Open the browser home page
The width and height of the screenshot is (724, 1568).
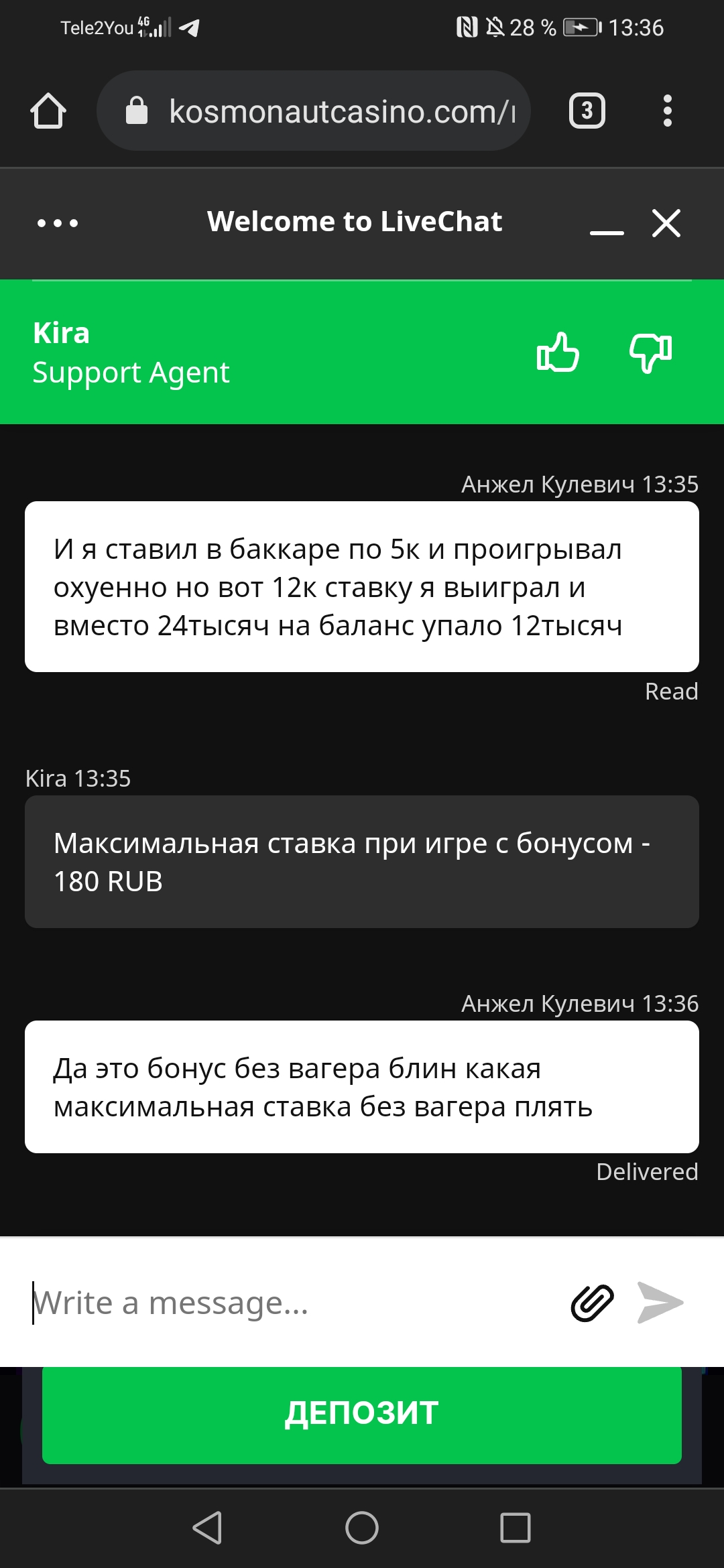click(x=48, y=111)
